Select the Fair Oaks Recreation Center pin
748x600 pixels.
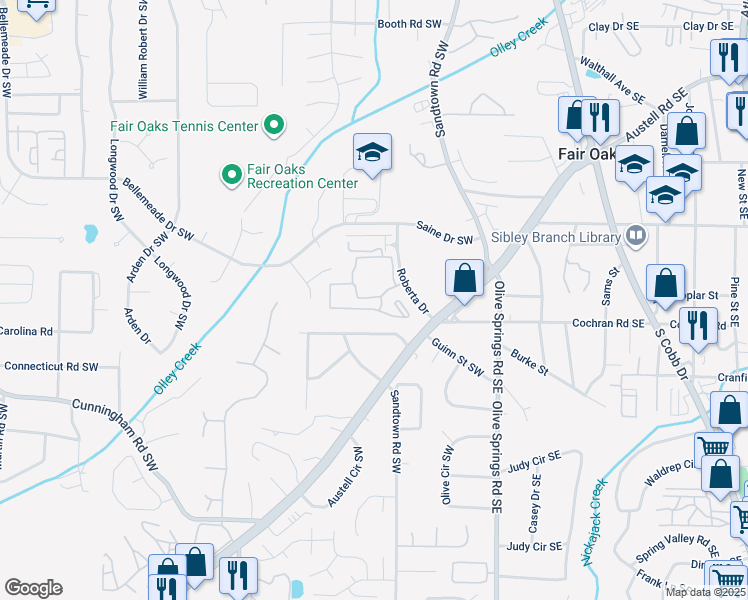[232, 176]
